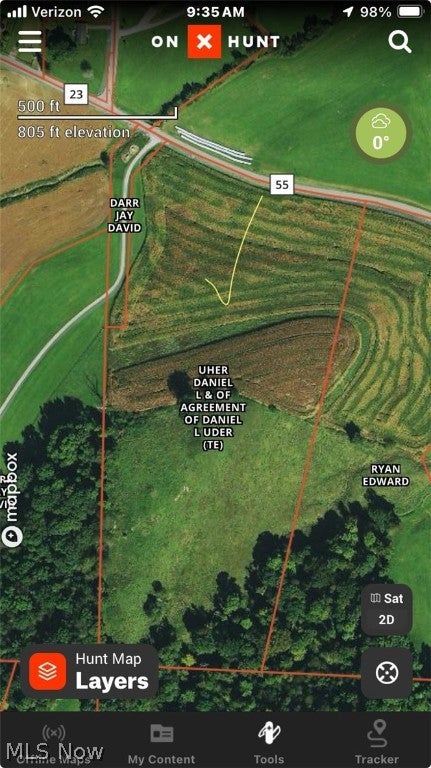The width and height of the screenshot is (431, 768).
Task: Go to My Content tab
Action: (x=162, y=743)
